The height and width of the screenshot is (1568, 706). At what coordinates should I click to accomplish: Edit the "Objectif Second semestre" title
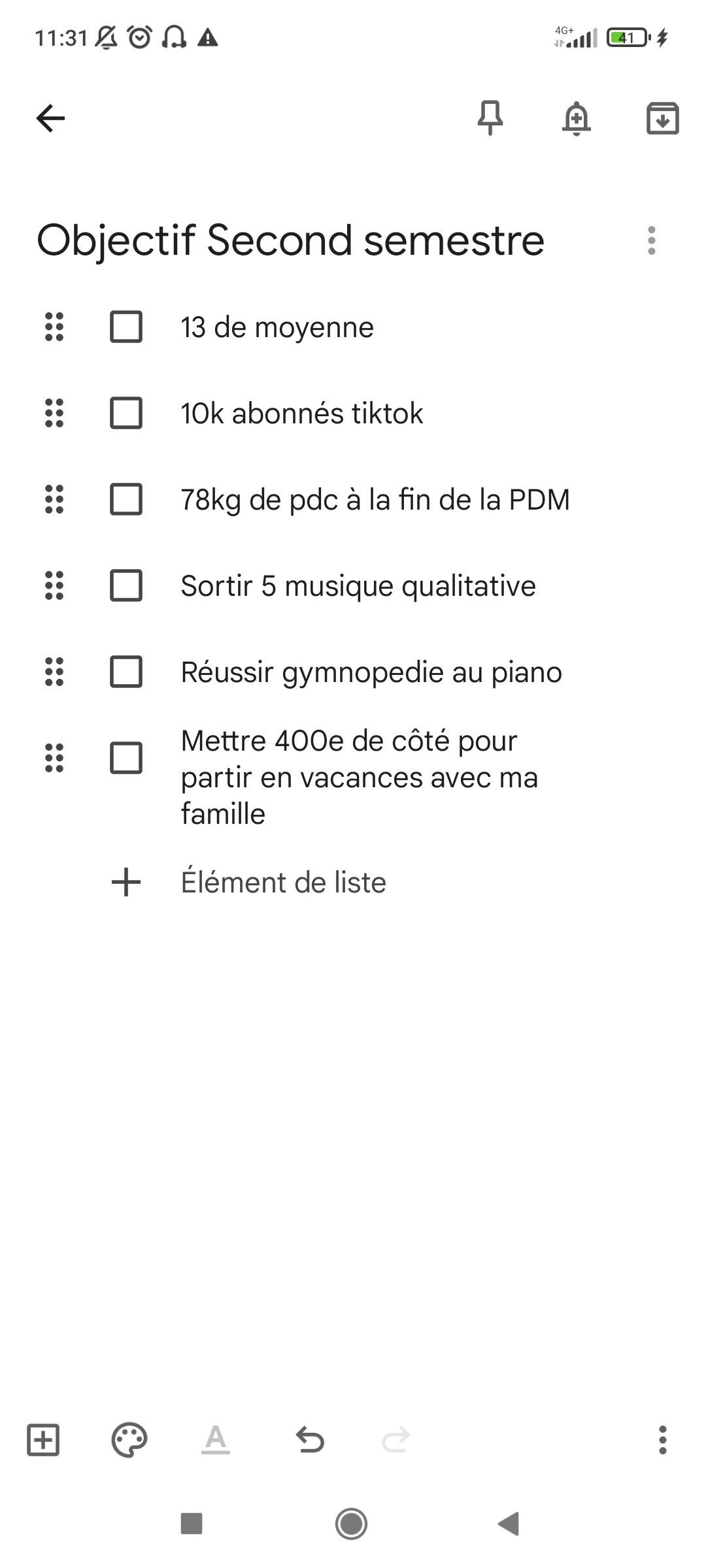pyautogui.click(x=290, y=240)
